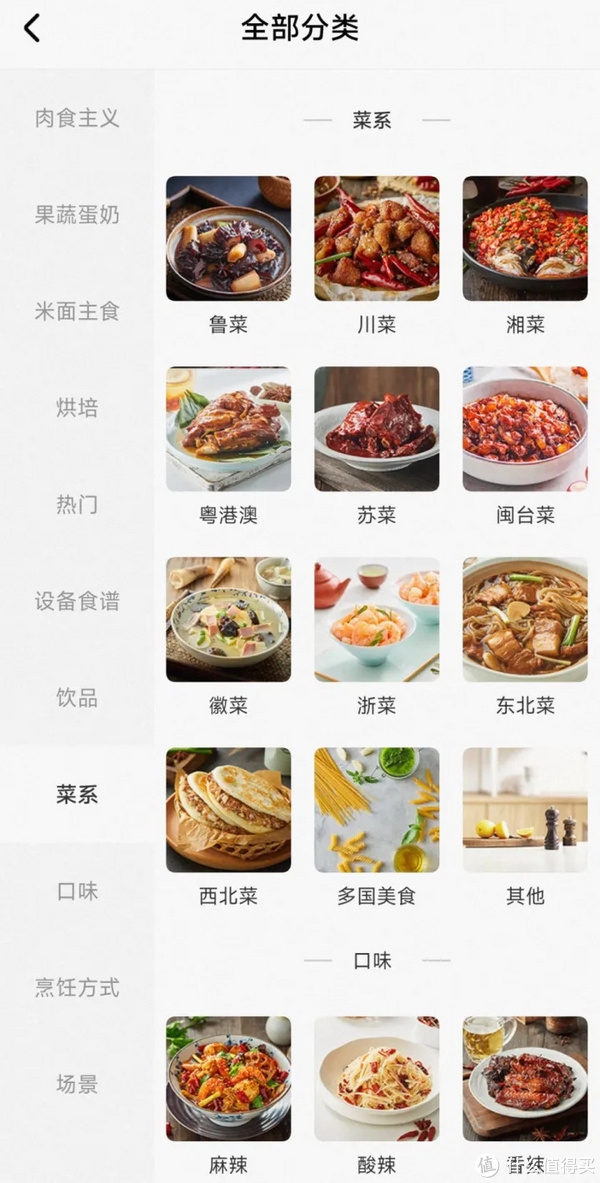The image size is (600, 1183).
Task: Switch to the 肉食主义 category
Action: tap(77, 118)
